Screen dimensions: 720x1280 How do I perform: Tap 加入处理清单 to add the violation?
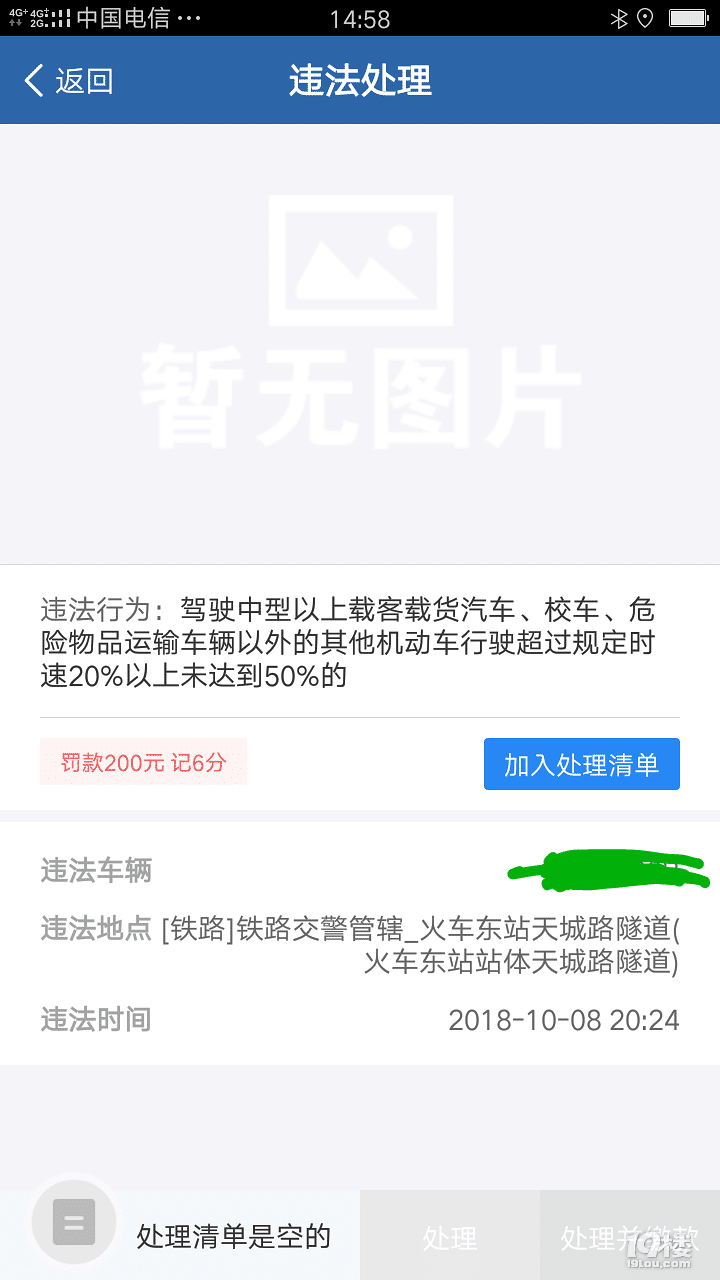pyautogui.click(x=581, y=765)
